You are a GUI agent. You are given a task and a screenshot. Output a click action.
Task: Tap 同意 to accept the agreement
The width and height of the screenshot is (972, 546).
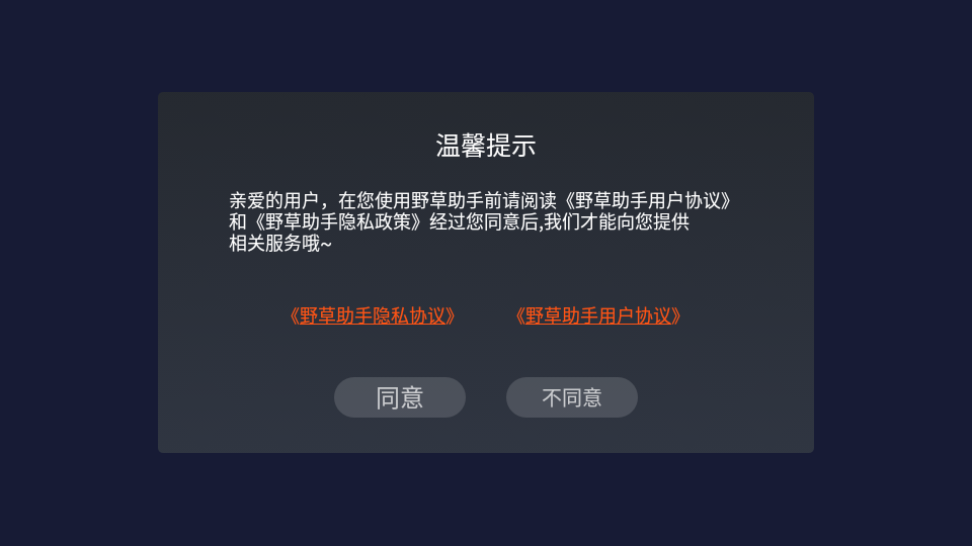coord(399,397)
